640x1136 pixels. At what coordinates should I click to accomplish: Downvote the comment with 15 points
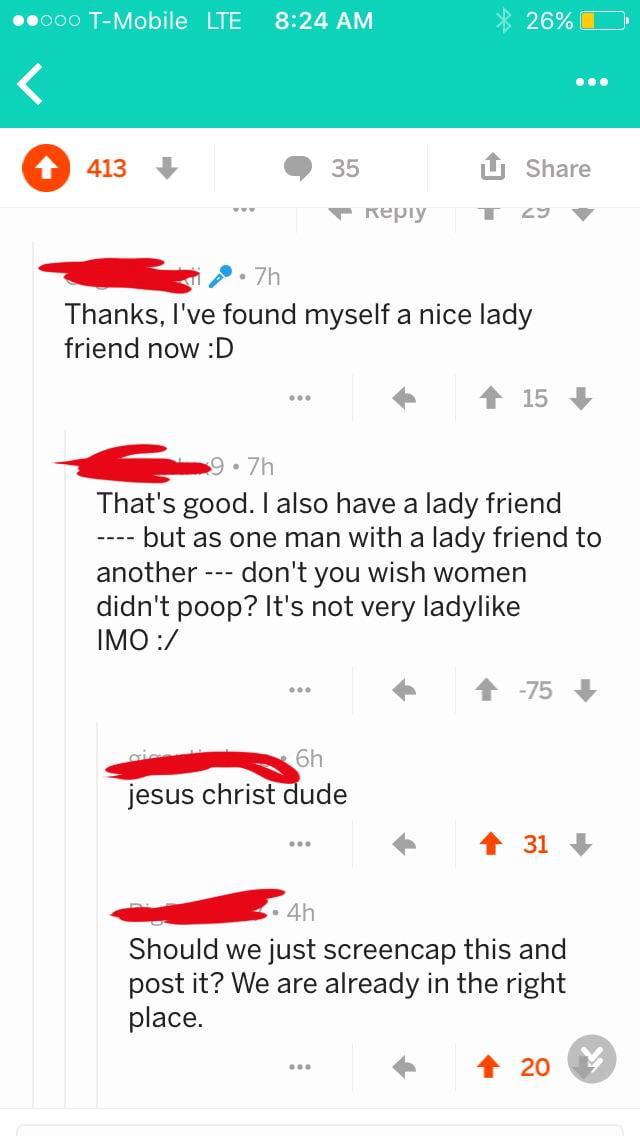click(x=580, y=399)
